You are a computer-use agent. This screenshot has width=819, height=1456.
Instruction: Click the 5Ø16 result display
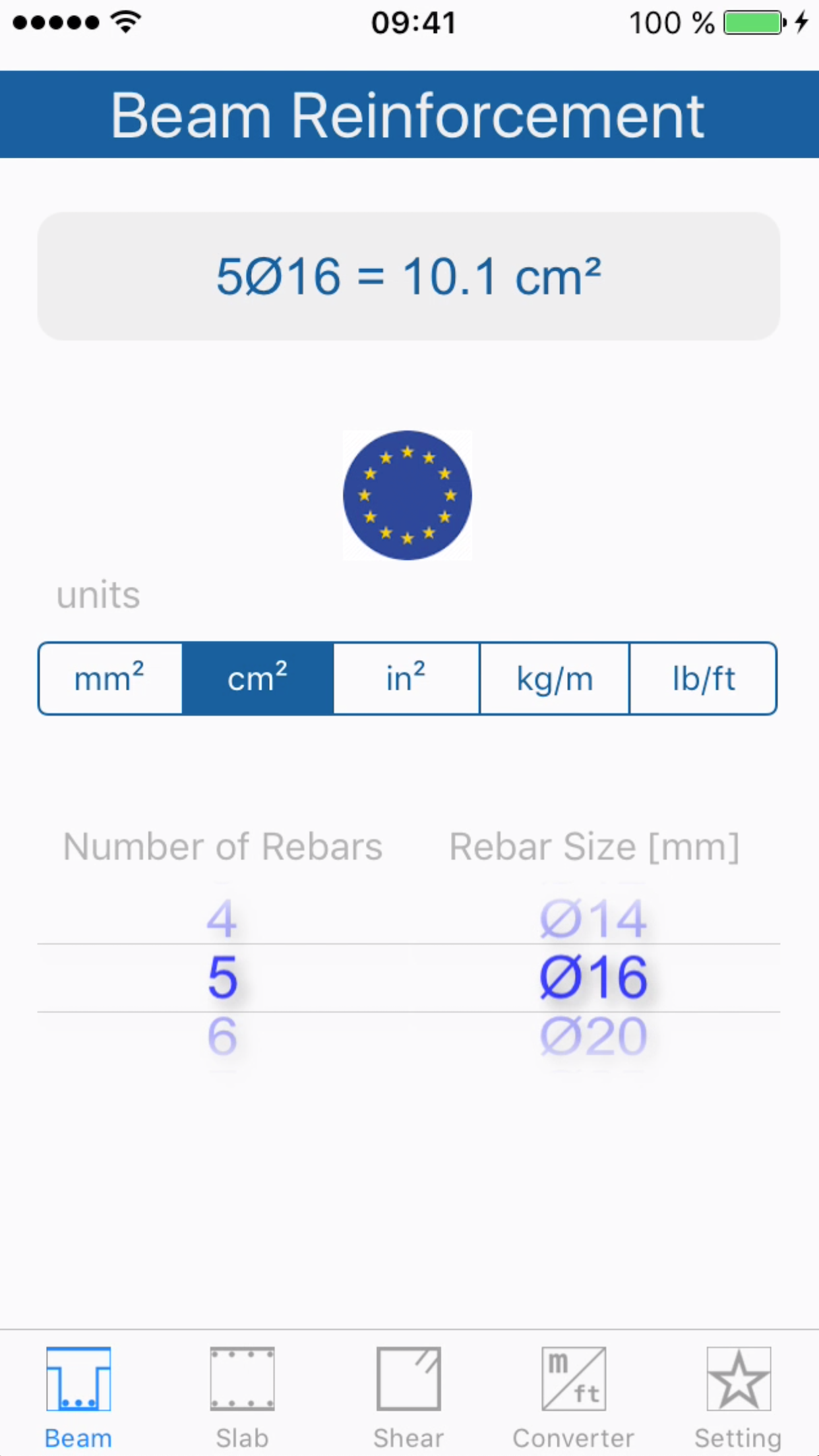pos(408,275)
